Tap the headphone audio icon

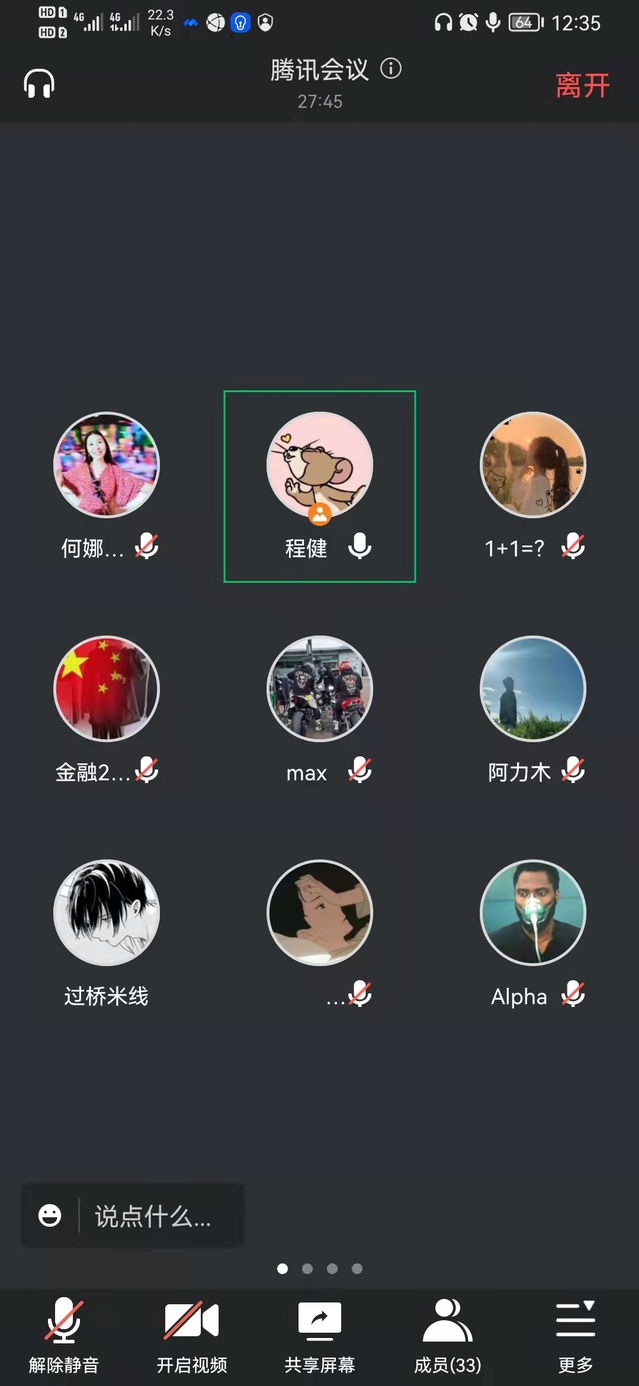tap(39, 84)
